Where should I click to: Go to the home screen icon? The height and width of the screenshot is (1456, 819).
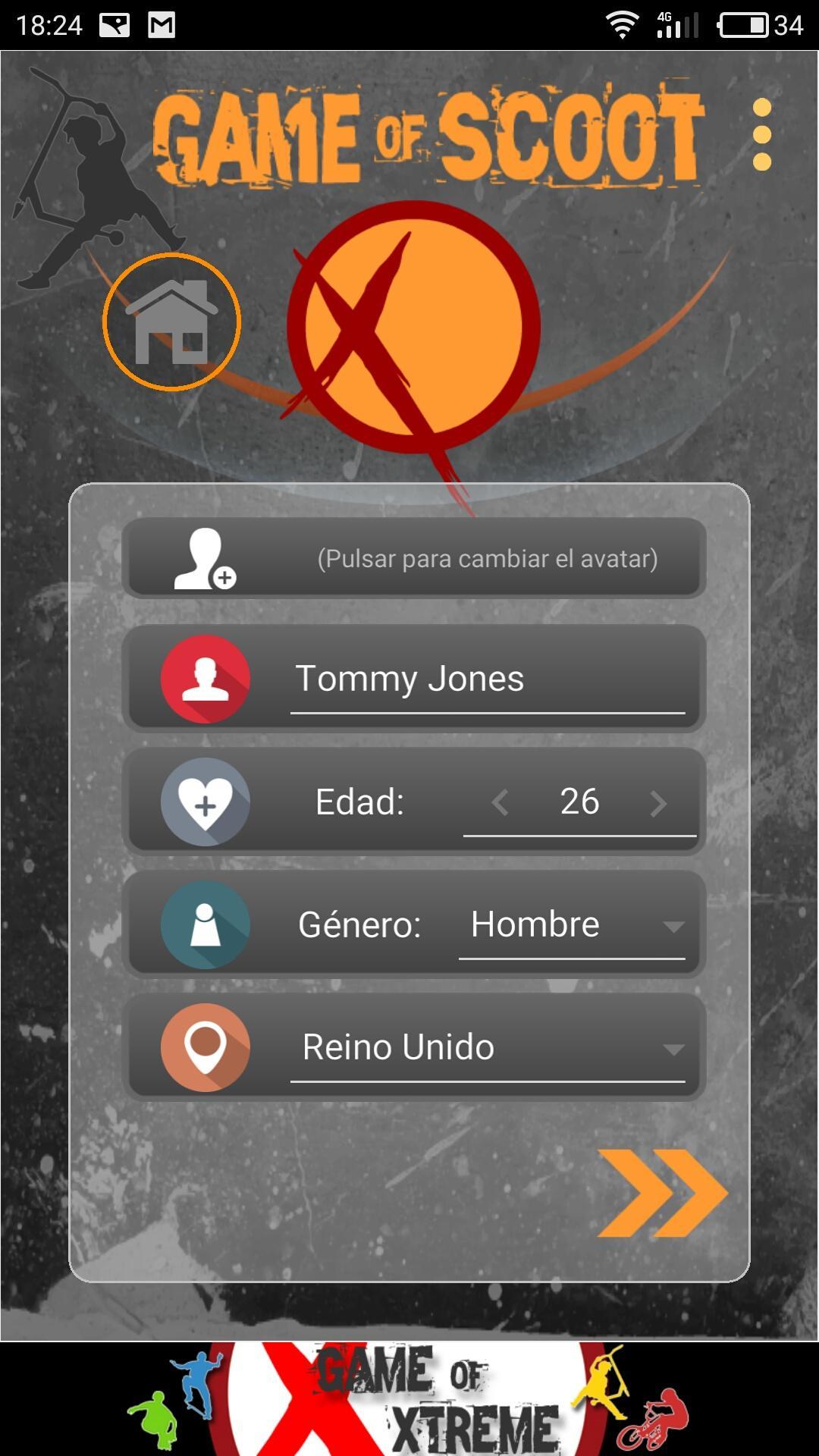tap(171, 322)
